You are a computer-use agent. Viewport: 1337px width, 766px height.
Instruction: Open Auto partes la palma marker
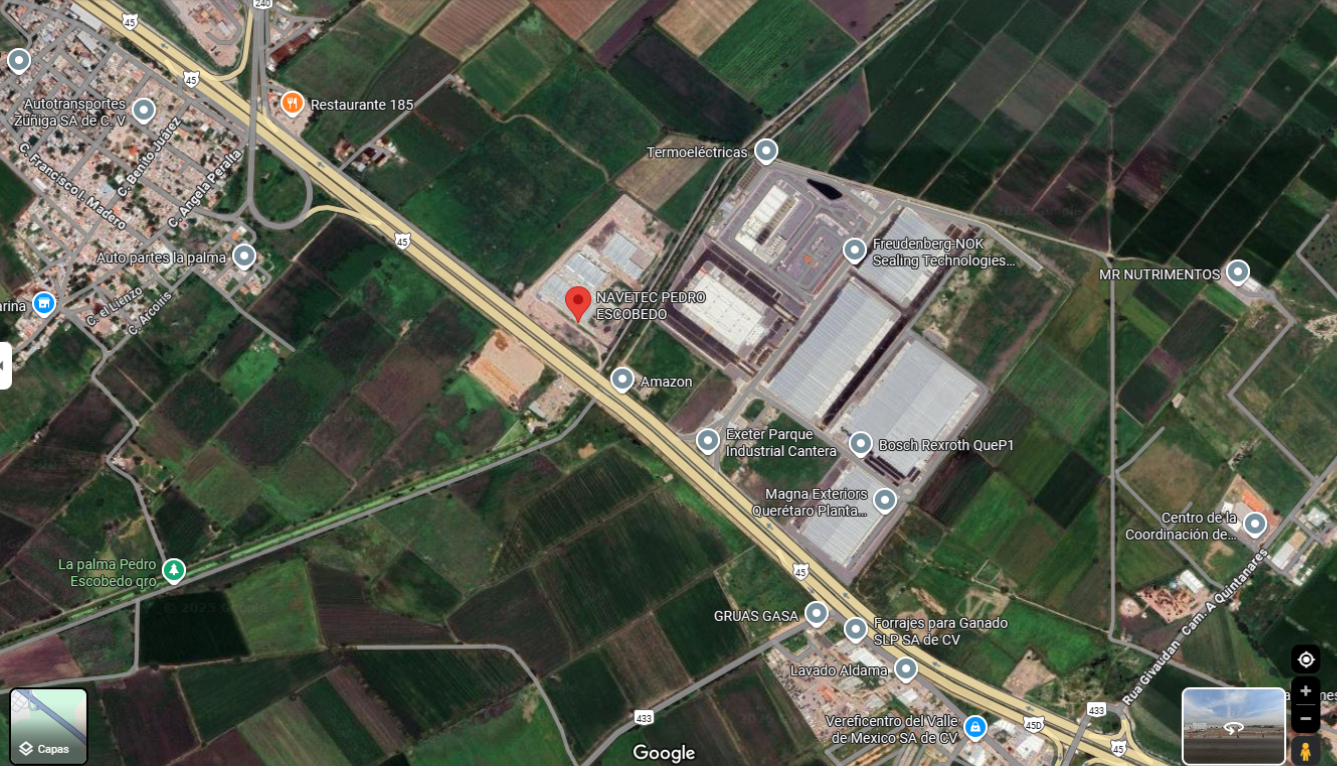click(x=244, y=256)
